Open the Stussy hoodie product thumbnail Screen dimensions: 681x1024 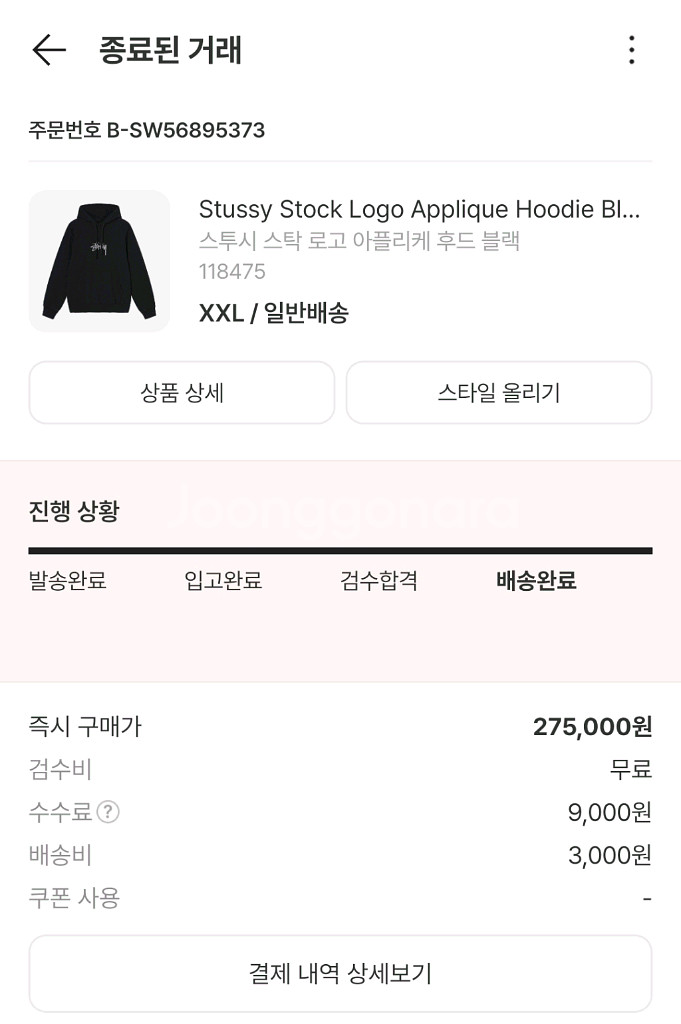(x=99, y=261)
